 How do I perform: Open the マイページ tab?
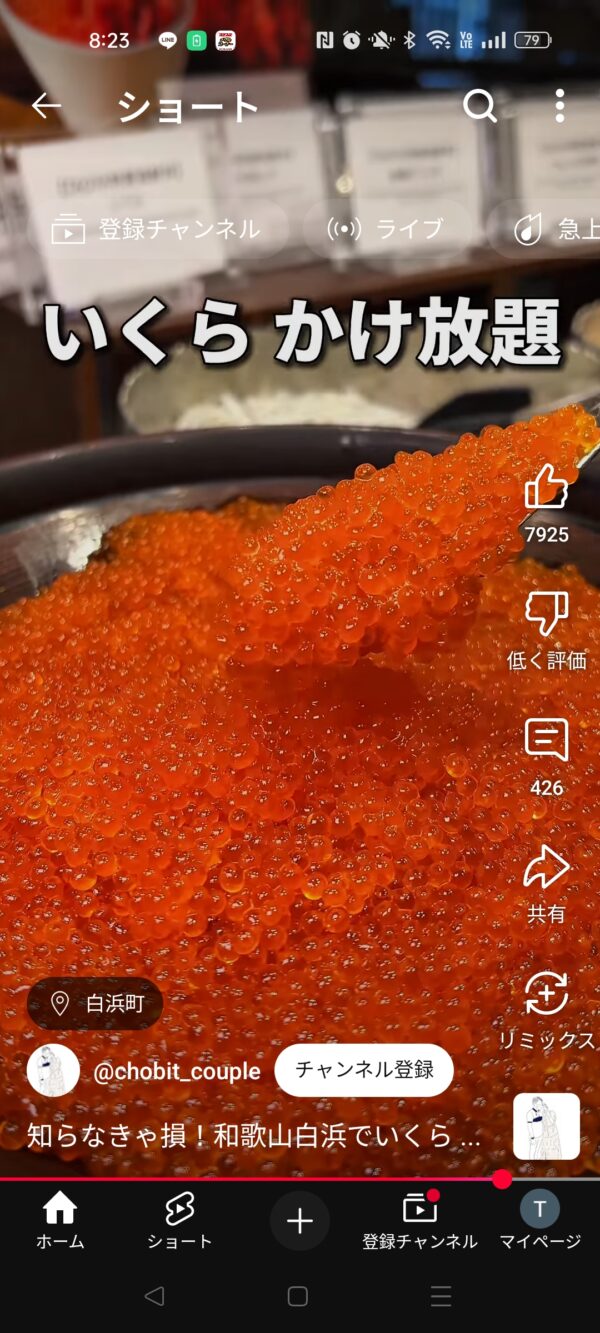[x=540, y=1221]
